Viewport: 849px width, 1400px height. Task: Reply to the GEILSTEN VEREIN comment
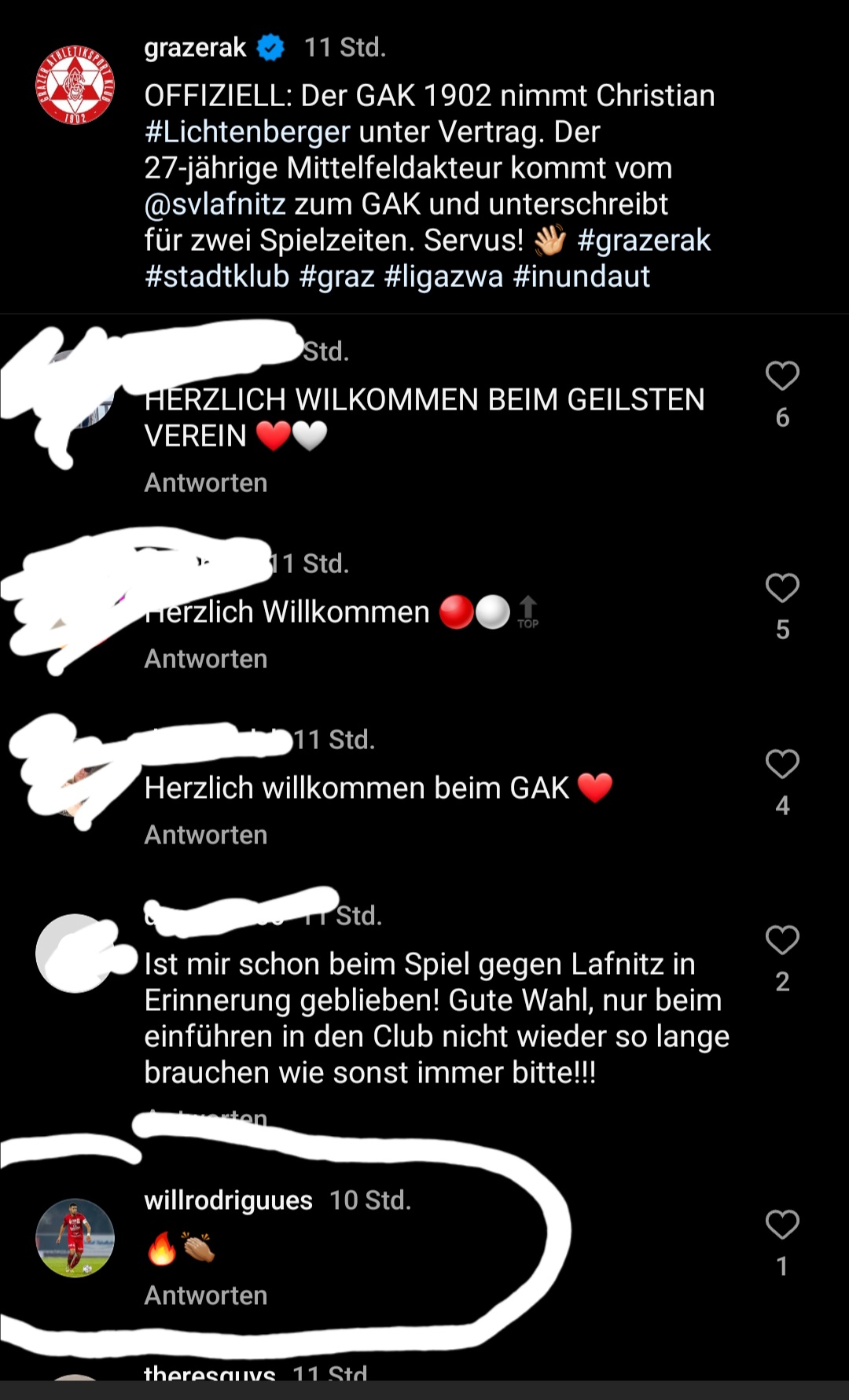[x=206, y=483]
